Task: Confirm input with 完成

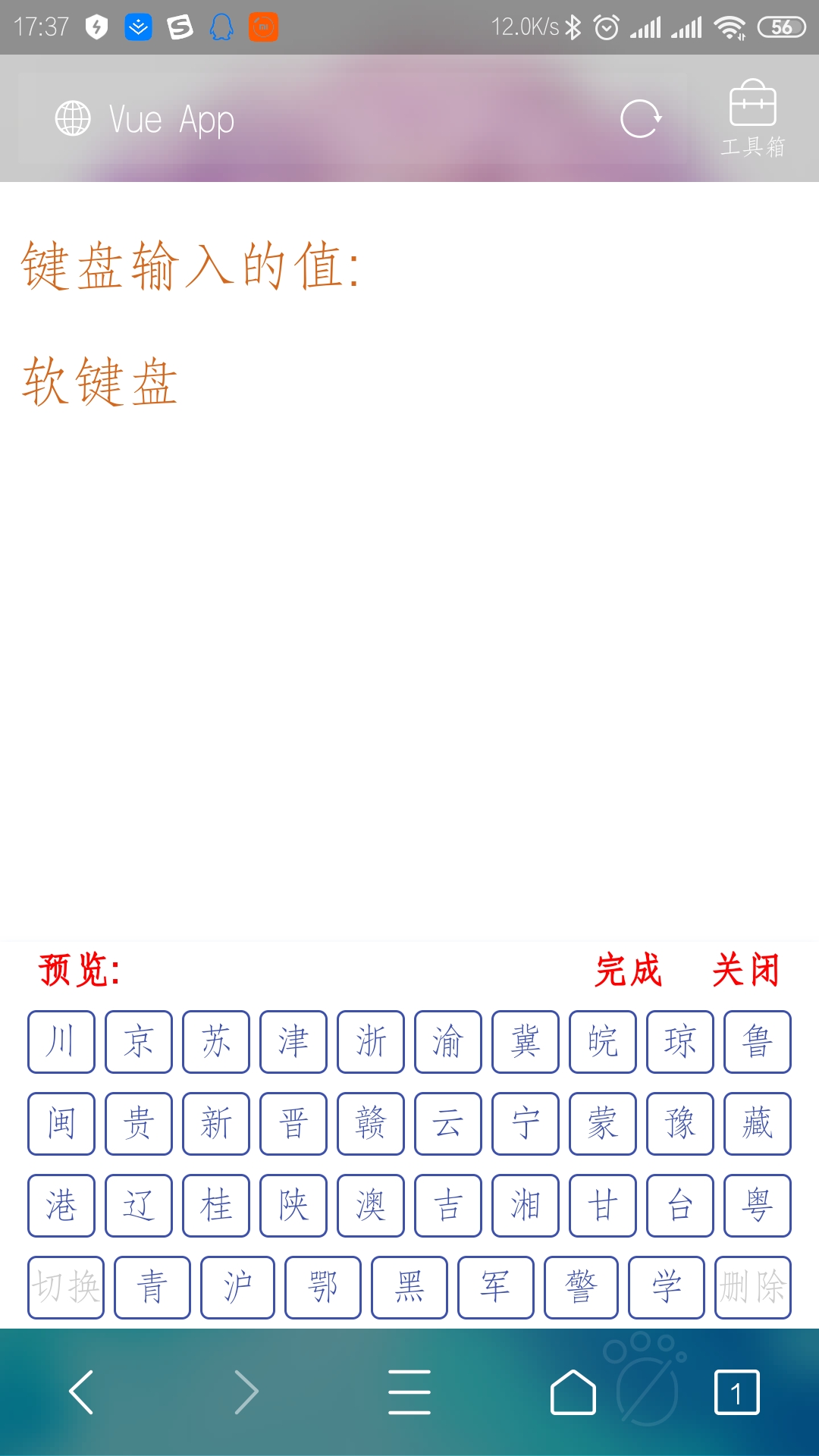Action: 629,970
